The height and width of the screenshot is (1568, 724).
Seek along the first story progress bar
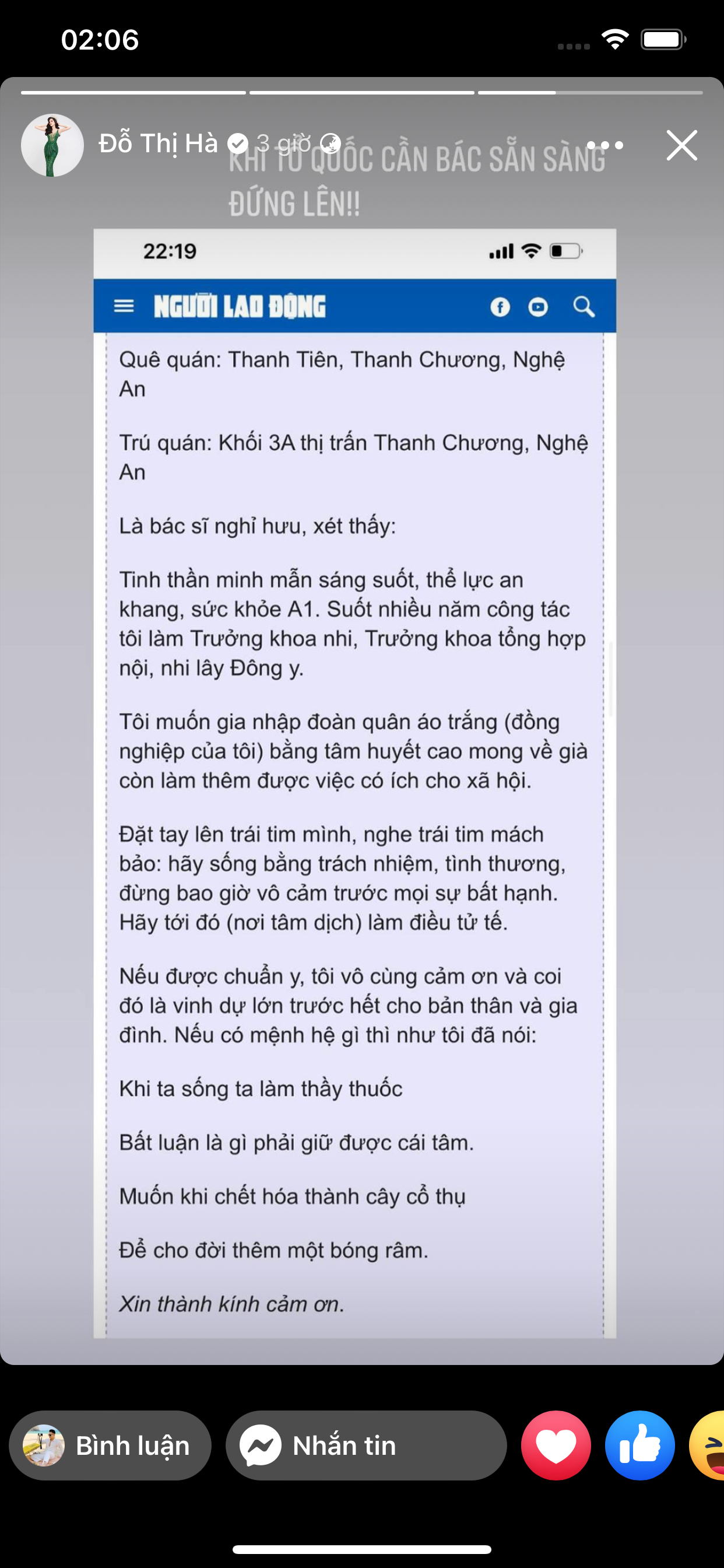tap(134, 93)
